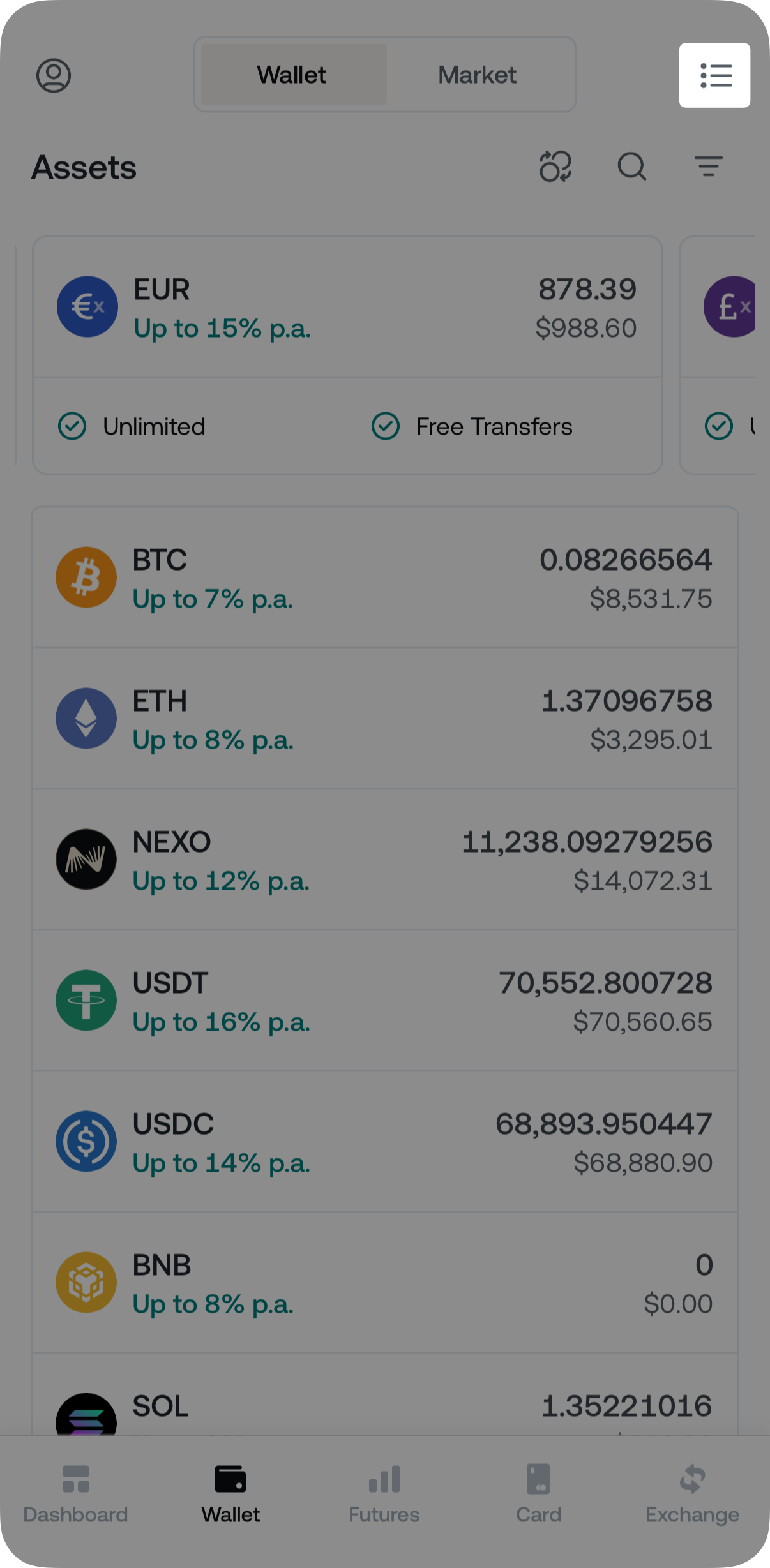This screenshot has width=770, height=1568.
Task: Select the Wallet segment at top
Action: pos(293,75)
